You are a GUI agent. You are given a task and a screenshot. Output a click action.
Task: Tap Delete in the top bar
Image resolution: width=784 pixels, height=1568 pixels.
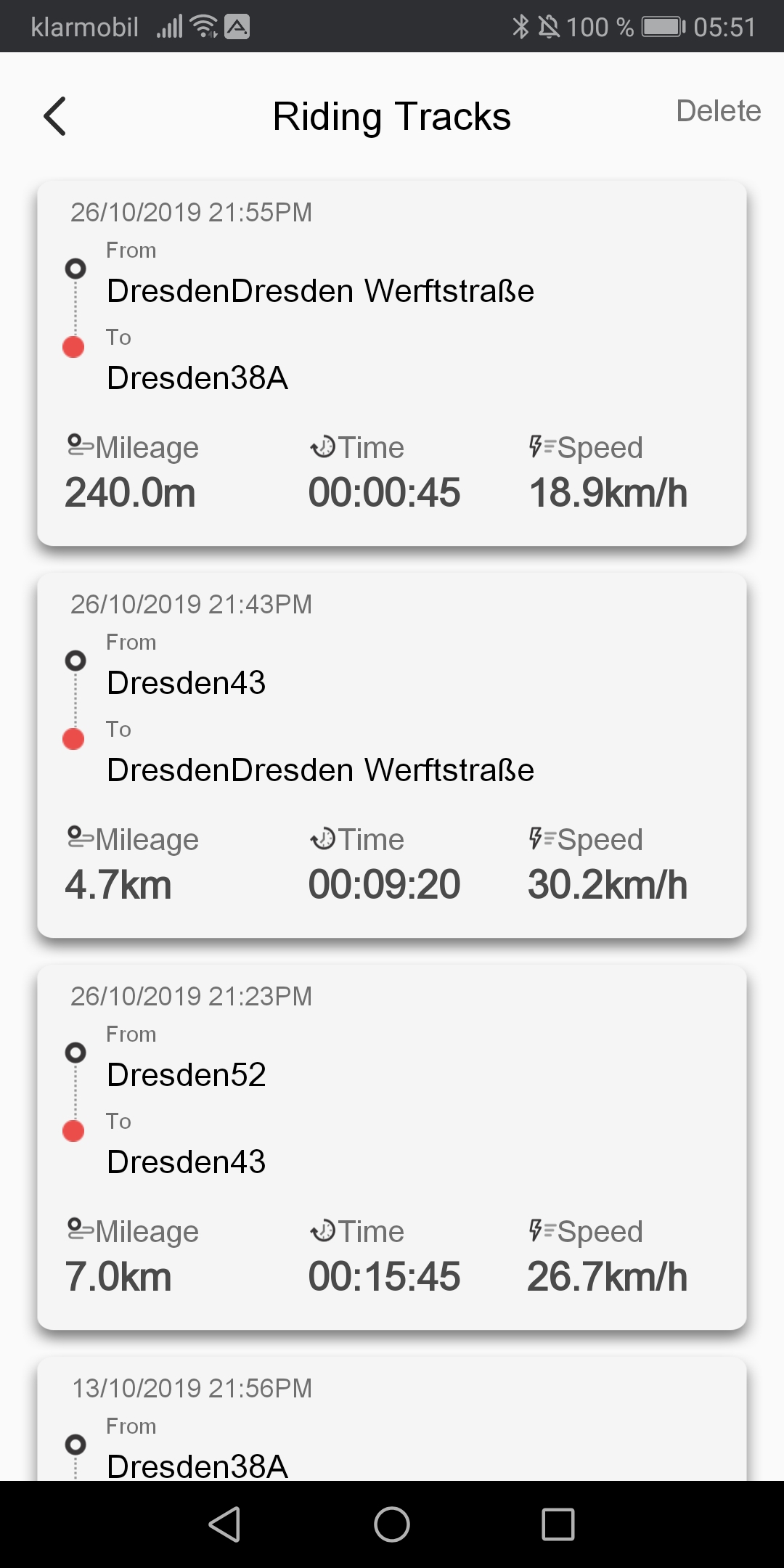(718, 111)
